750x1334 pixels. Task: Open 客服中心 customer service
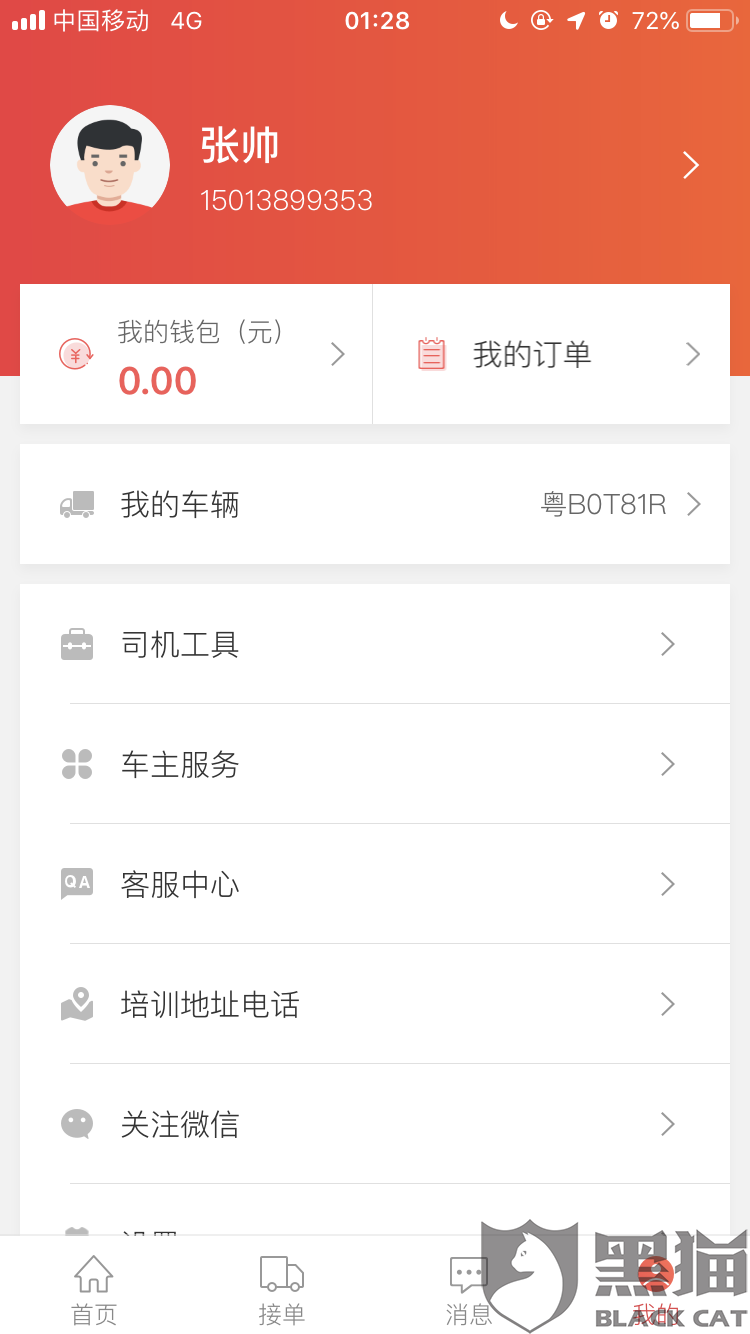coord(375,885)
